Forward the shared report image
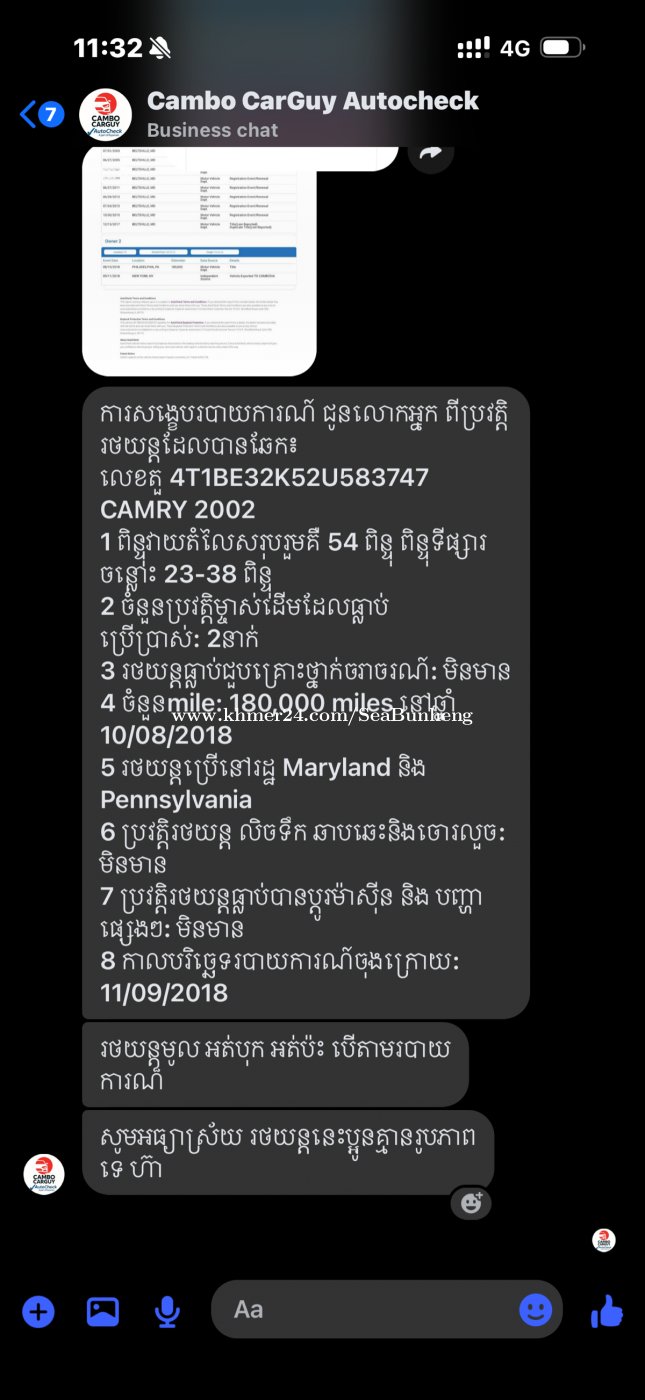 (x=431, y=154)
